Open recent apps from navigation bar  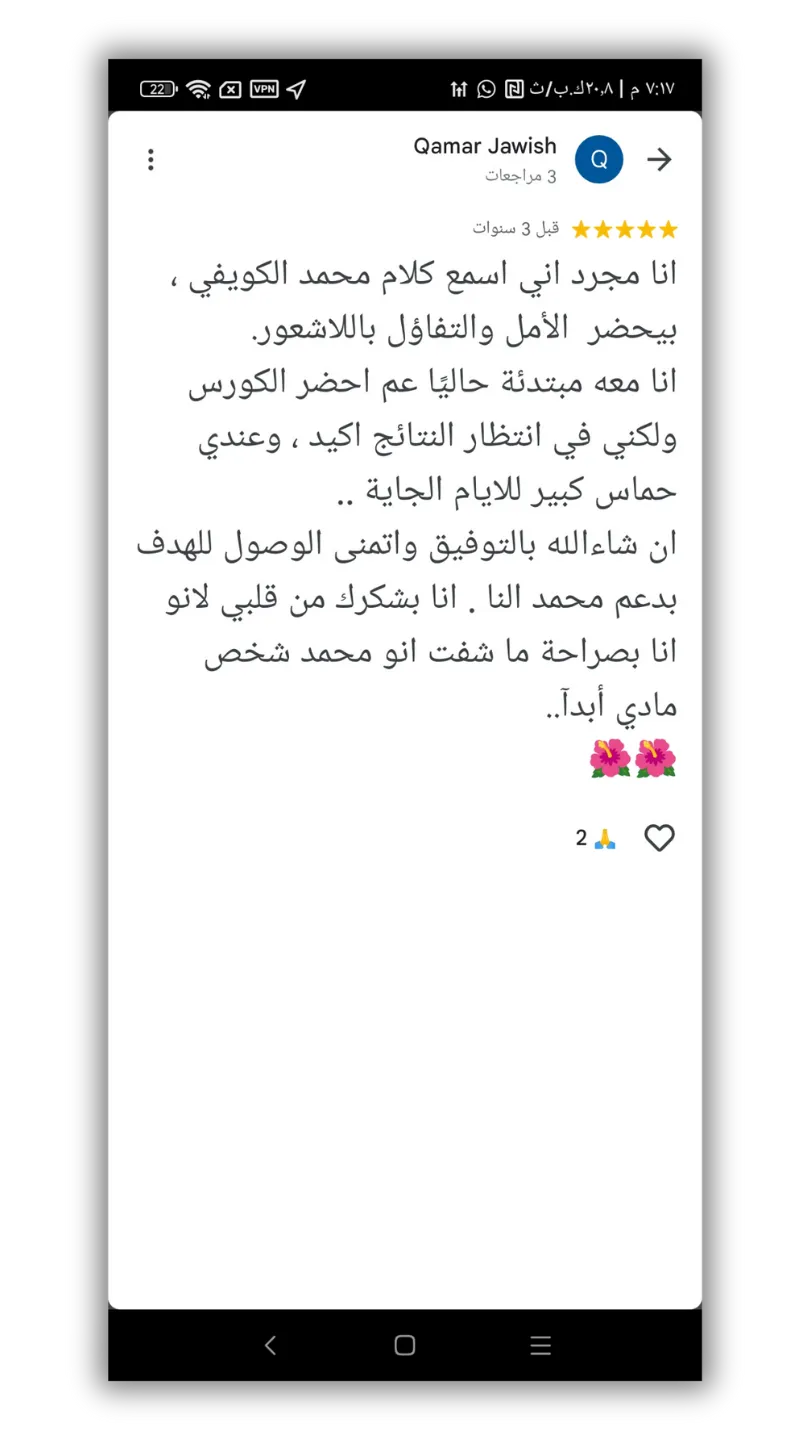(x=540, y=1345)
